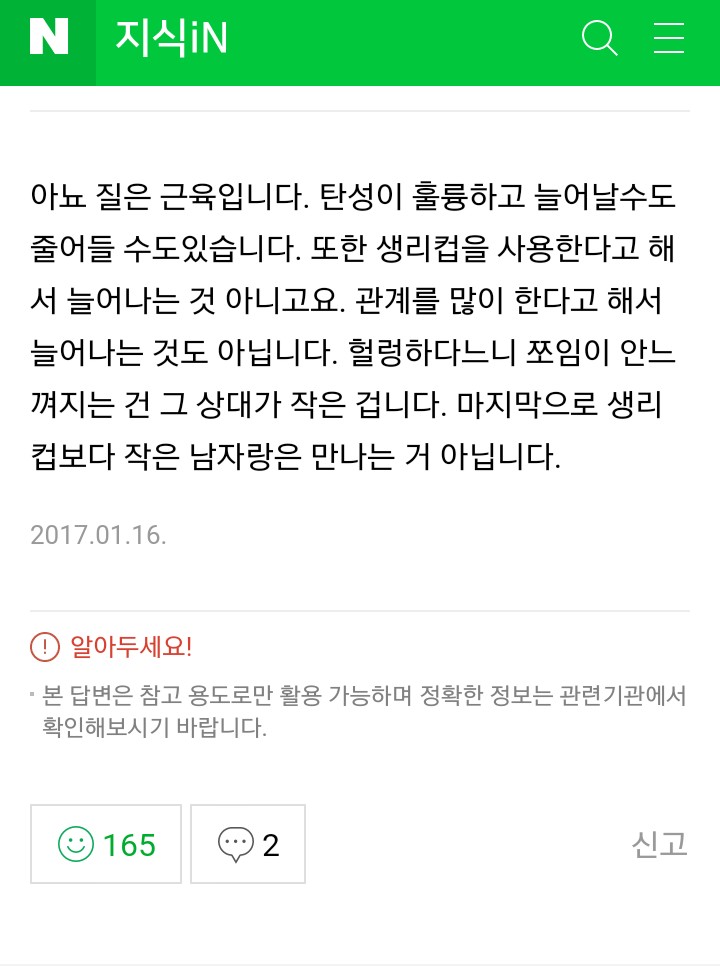Report this answer via 신고
720x970 pixels.
[659, 845]
